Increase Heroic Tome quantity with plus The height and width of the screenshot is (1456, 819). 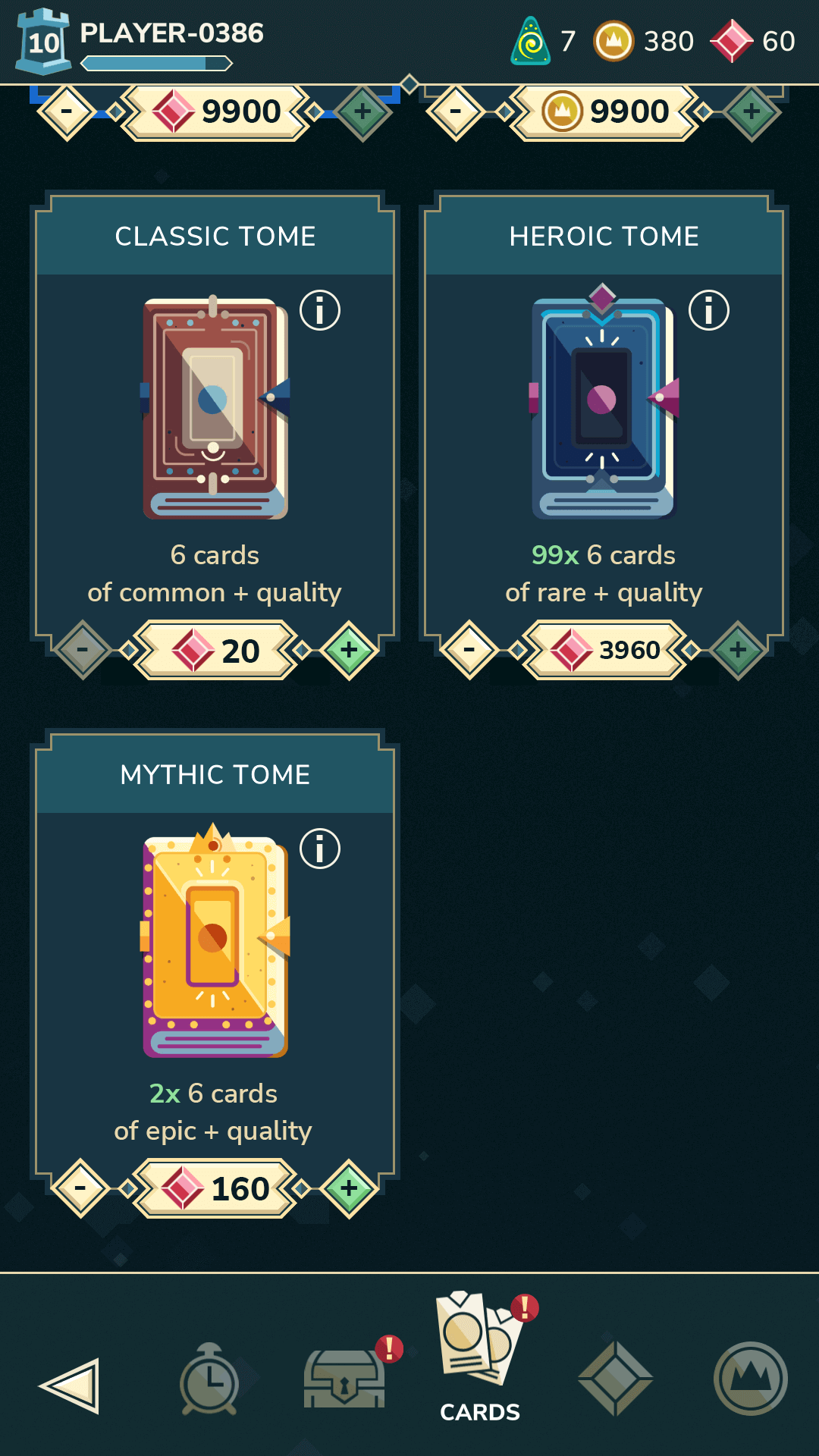(738, 650)
